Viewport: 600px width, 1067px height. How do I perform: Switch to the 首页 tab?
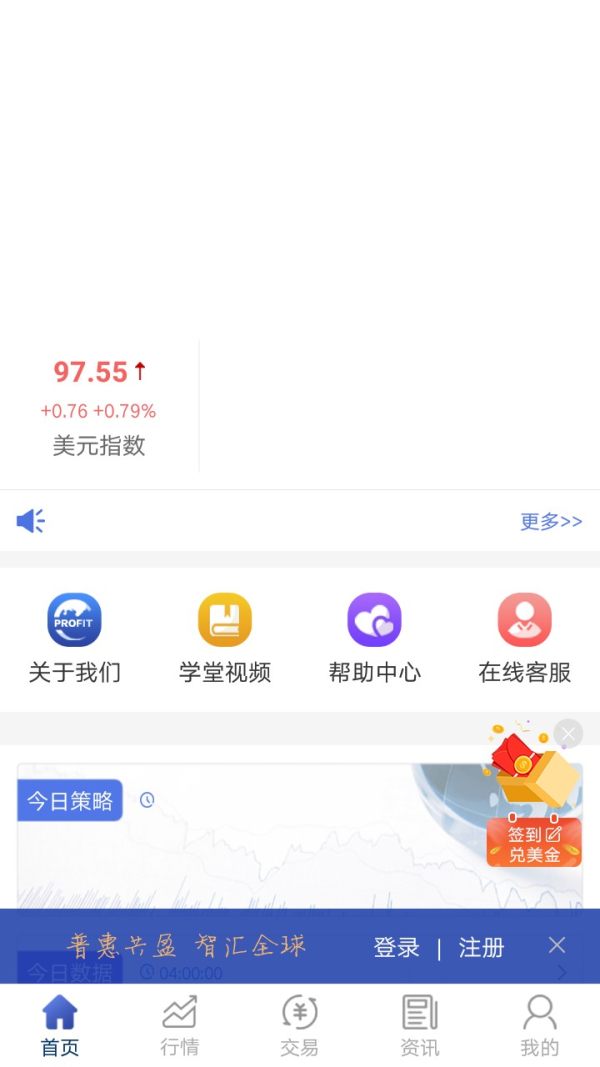[60, 1025]
